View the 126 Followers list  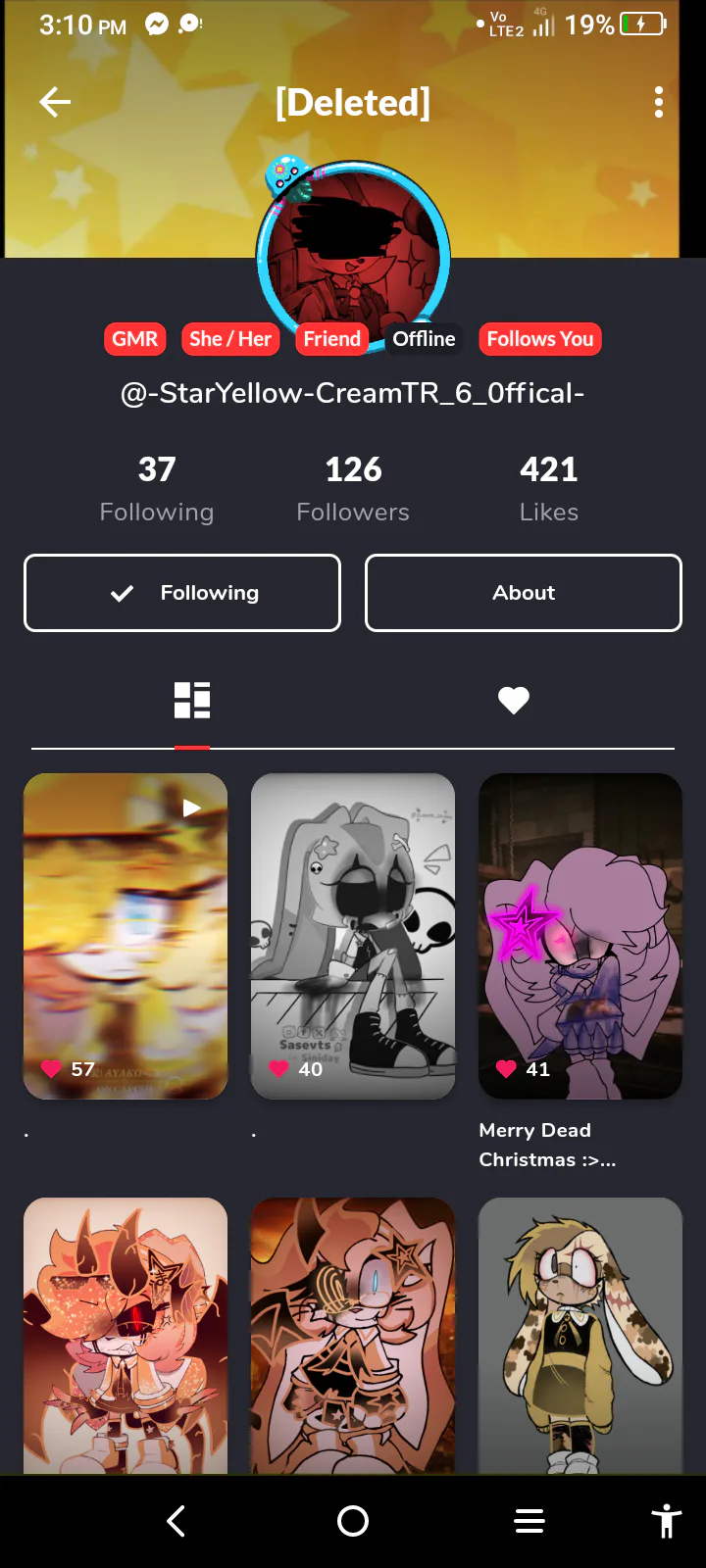click(353, 488)
